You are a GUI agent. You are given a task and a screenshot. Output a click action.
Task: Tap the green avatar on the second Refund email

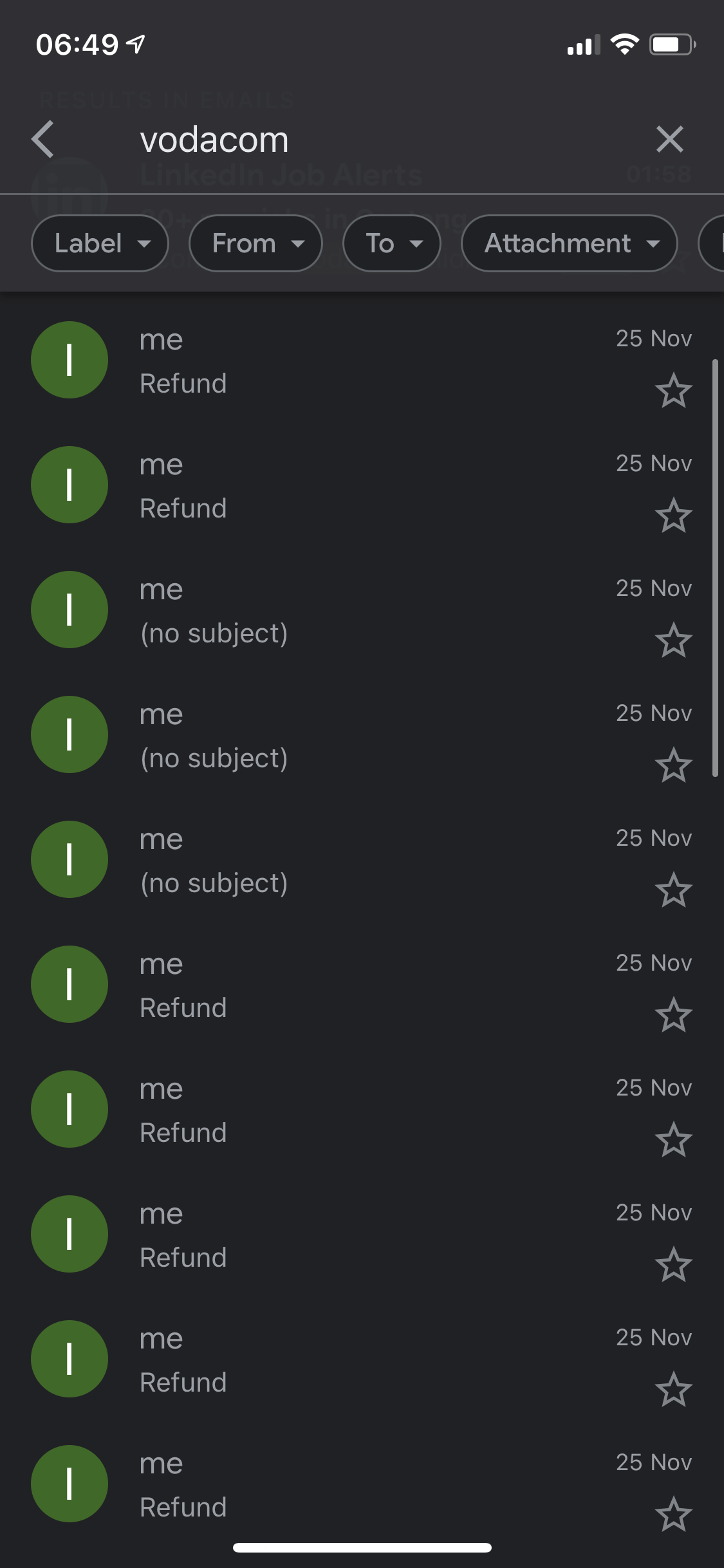[69, 485]
